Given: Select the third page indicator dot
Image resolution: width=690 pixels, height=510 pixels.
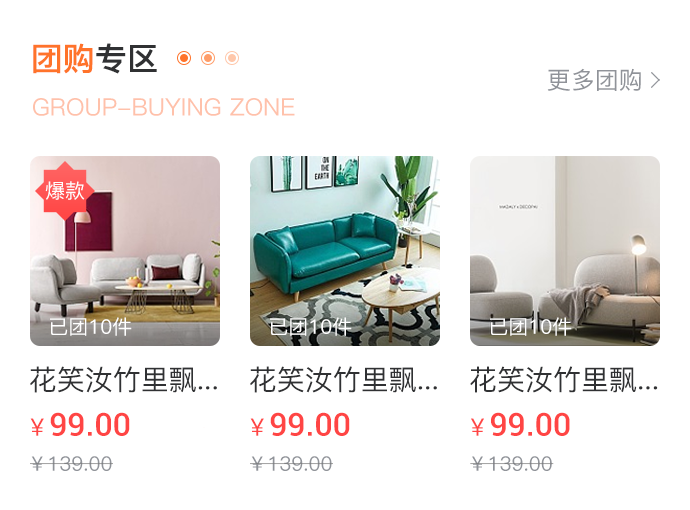Looking at the screenshot, I should tap(232, 58).
